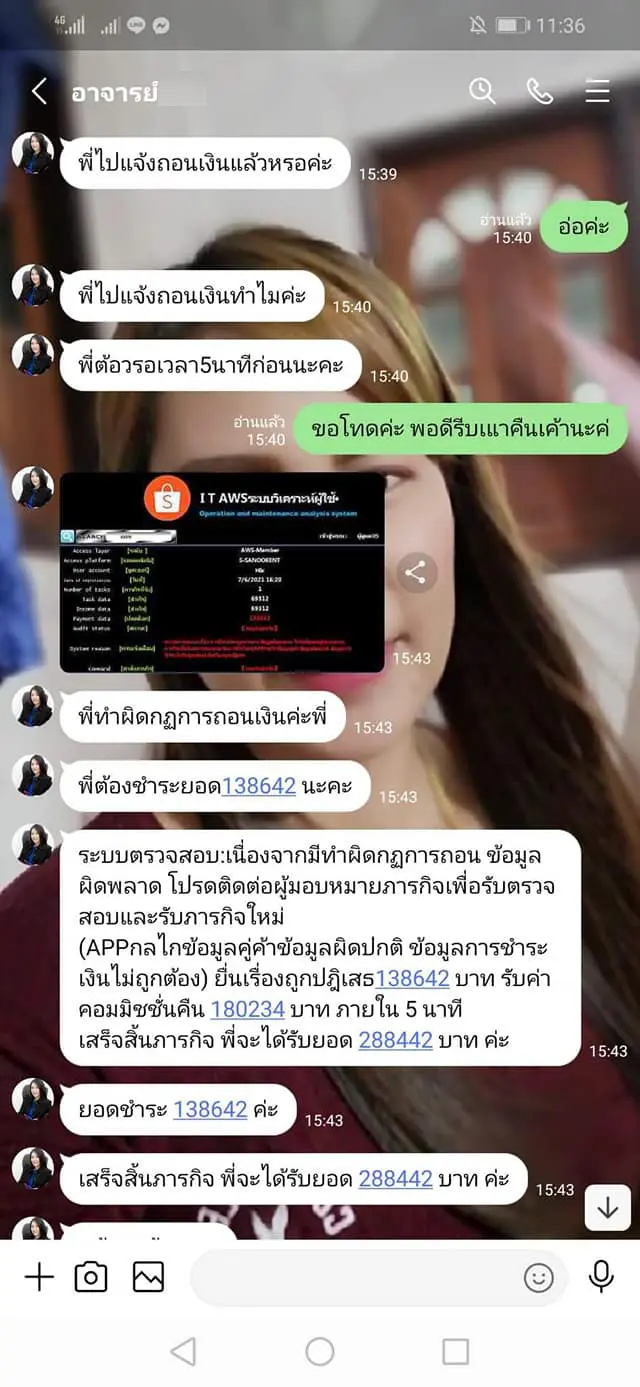Open the sender's profile picture at the top message
This screenshot has height=1387, width=640.
coord(32,153)
